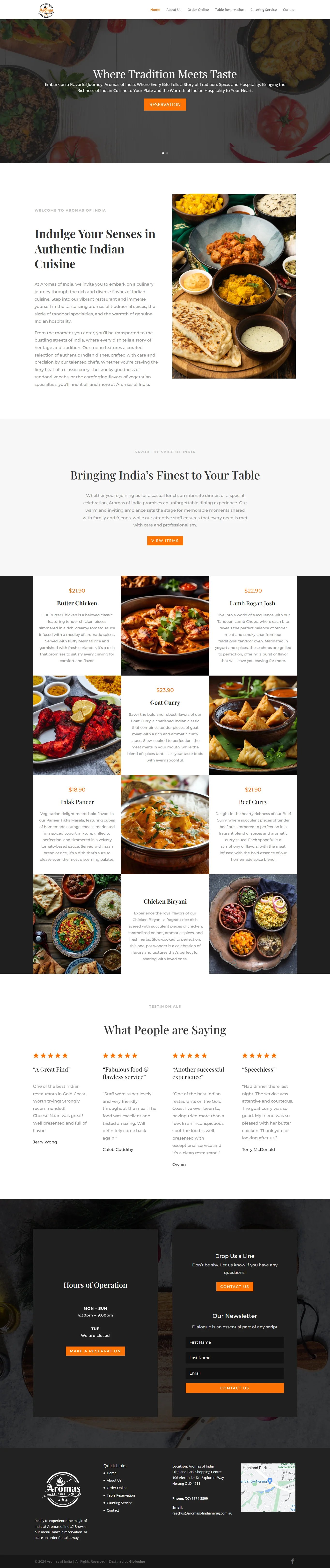This screenshot has height=1568, width=330.
Task: Tap the Last Name newsletter field
Action: point(235,1358)
